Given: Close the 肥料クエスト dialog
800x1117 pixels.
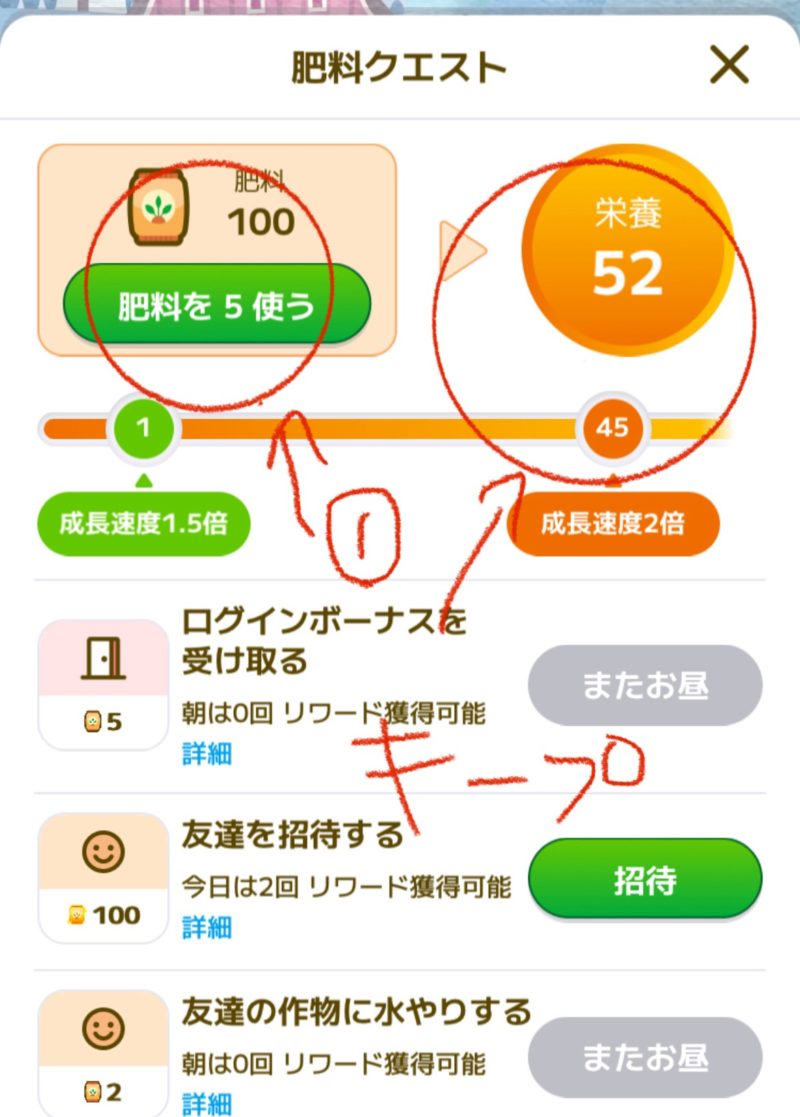Looking at the screenshot, I should (x=729, y=66).
